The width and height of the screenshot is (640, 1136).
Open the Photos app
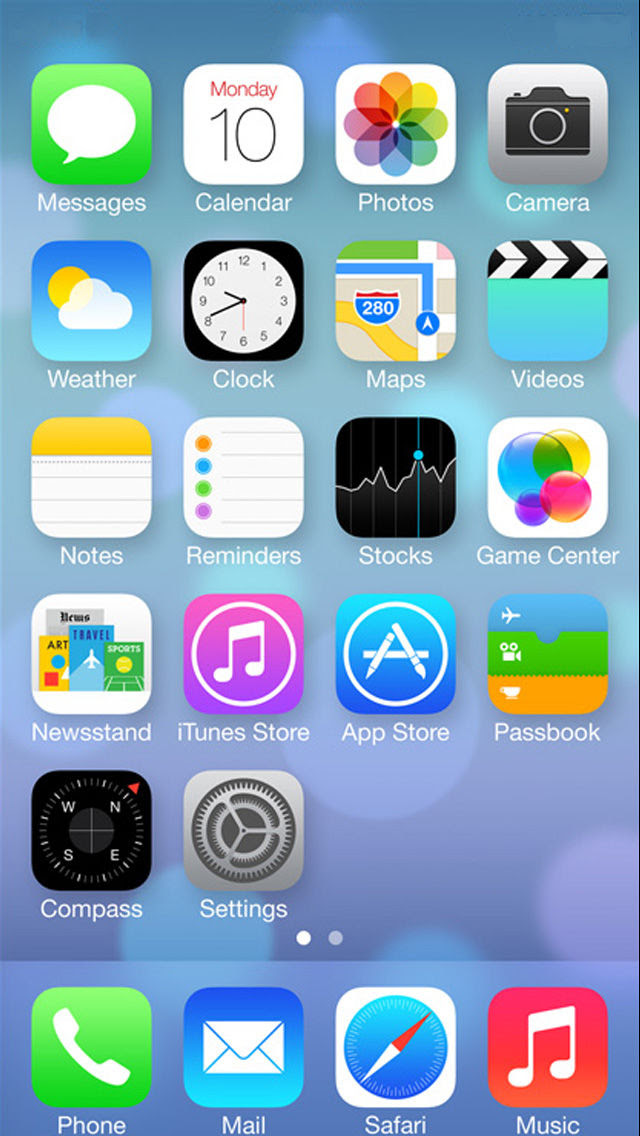(395, 124)
